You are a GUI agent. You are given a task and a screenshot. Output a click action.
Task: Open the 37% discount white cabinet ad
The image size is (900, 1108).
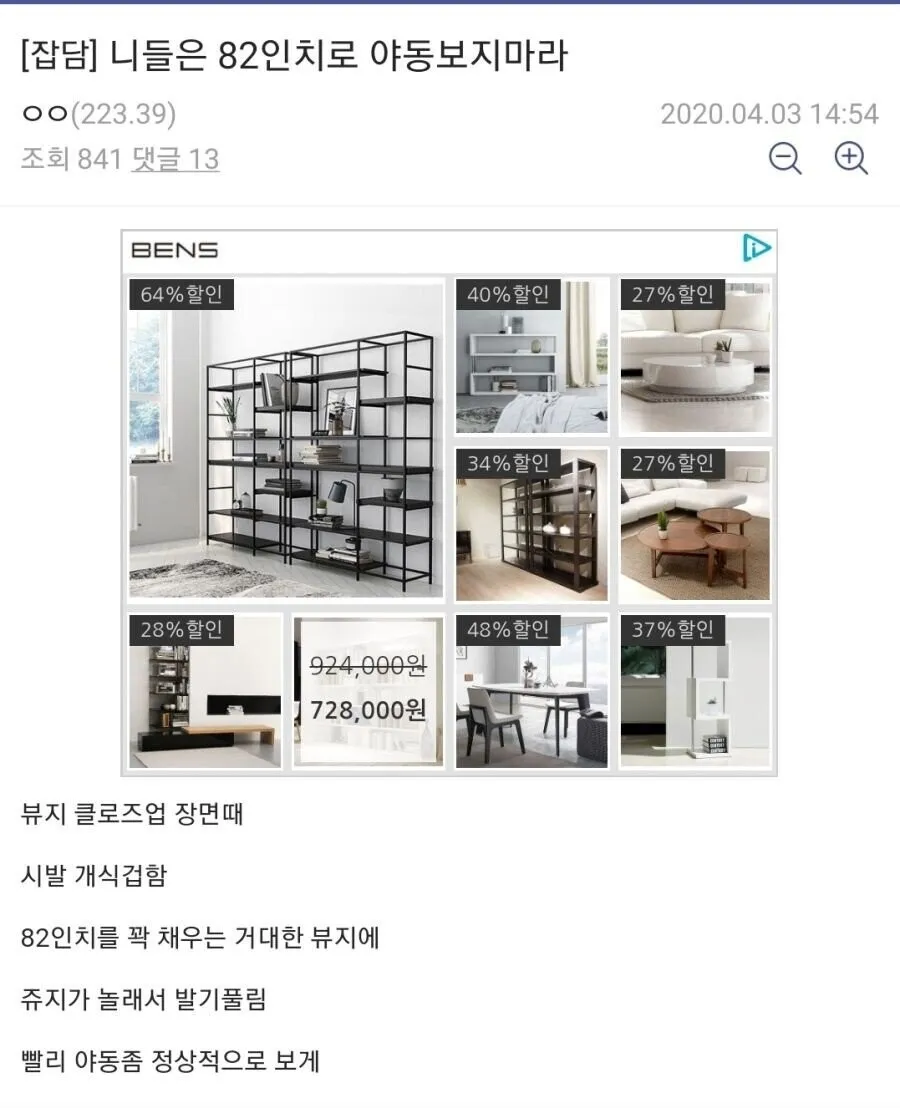click(695, 692)
